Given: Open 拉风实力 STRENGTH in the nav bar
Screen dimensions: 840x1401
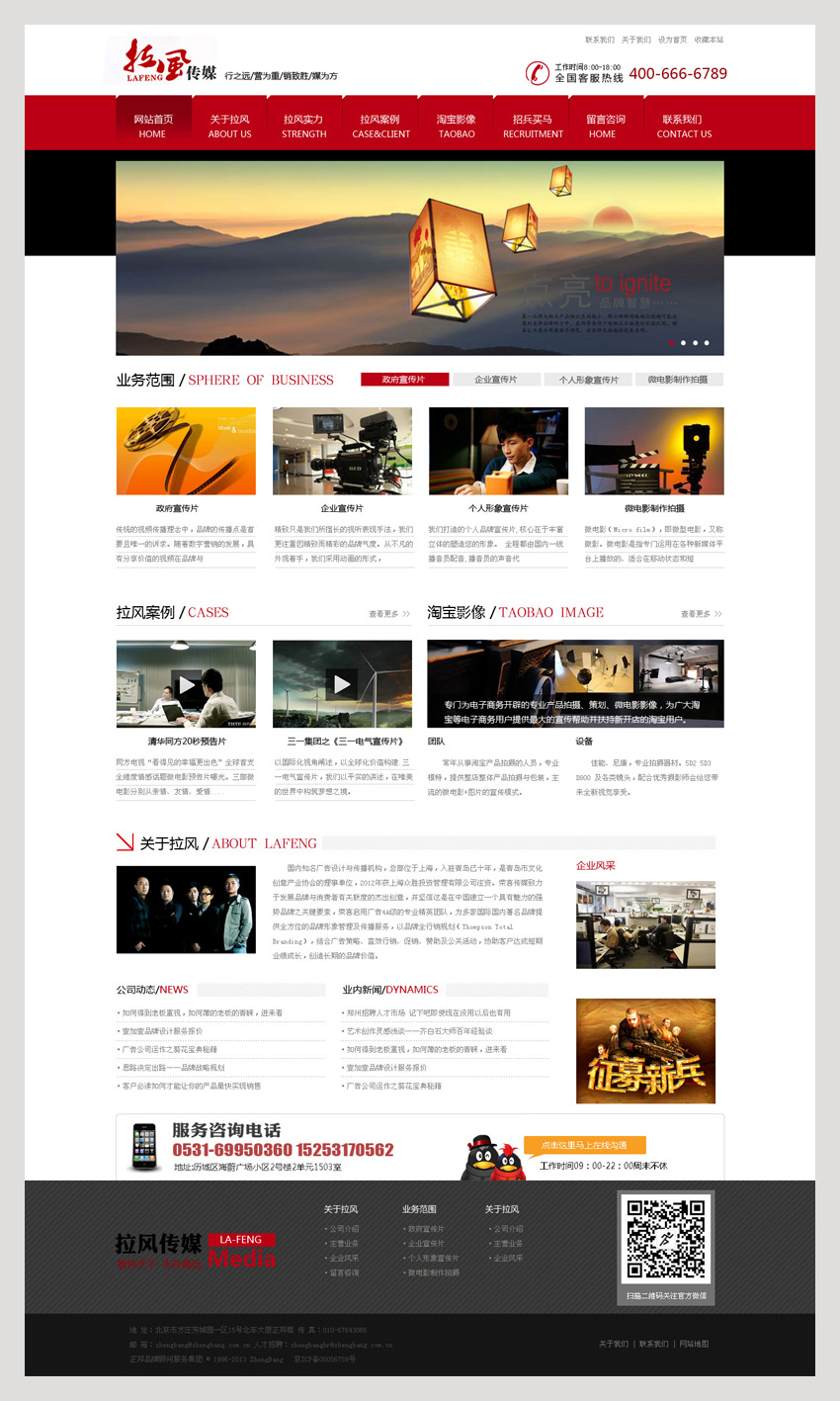Looking at the screenshot, I should [x=303, y=126].
